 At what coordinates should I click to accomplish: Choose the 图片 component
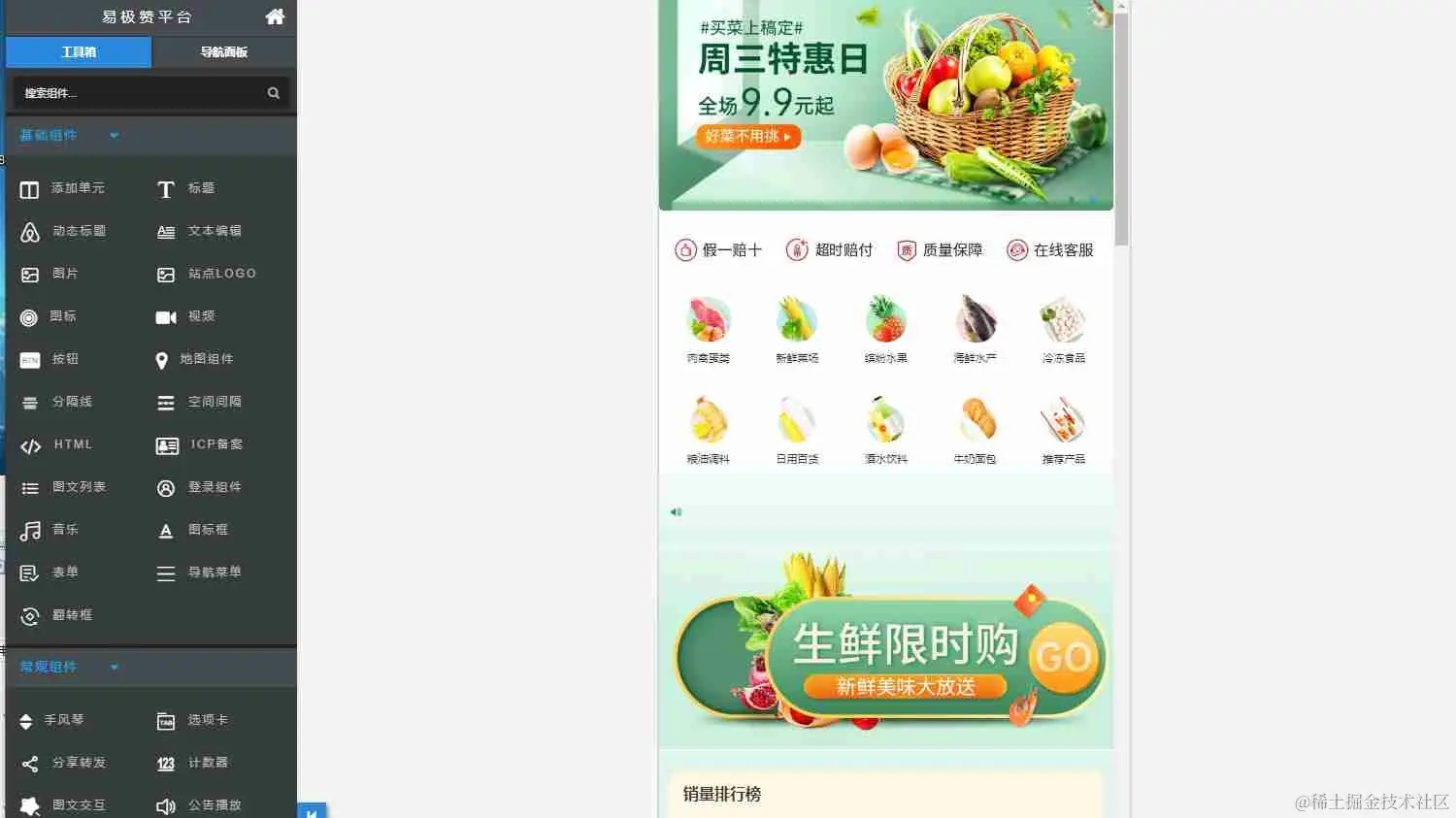(x=50, y=275)
